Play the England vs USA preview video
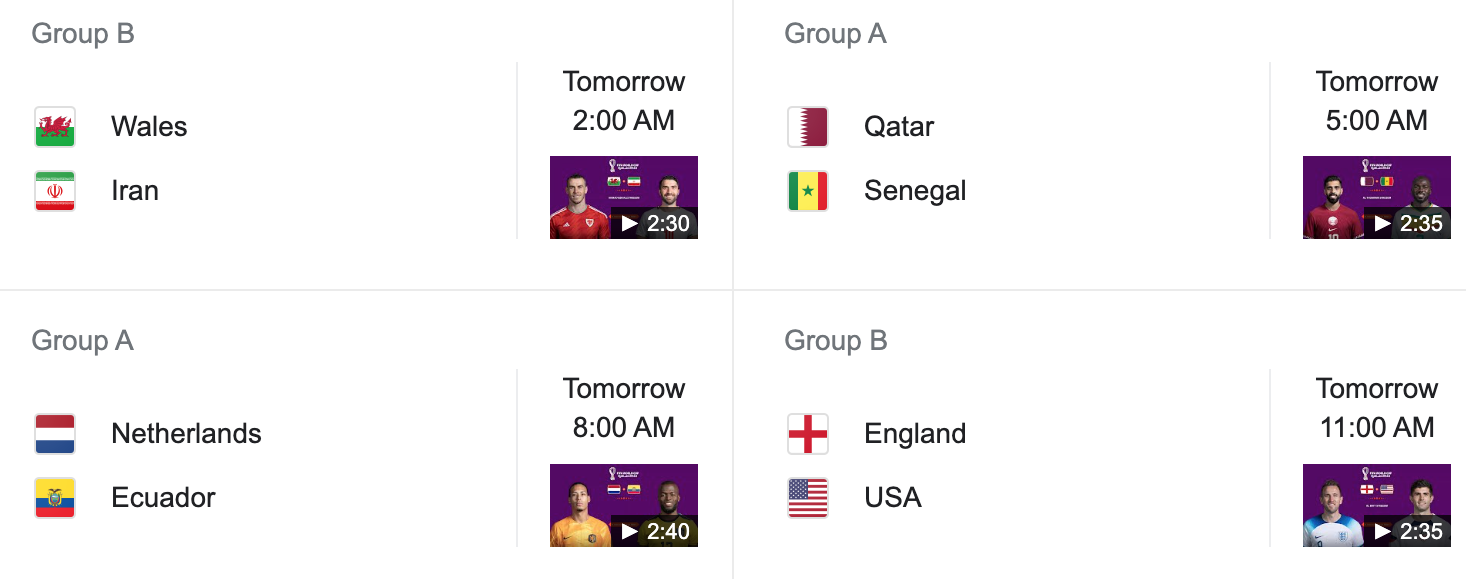Image resolution: width=1466 pixels, height=579 pixels. coord(1376,505)
